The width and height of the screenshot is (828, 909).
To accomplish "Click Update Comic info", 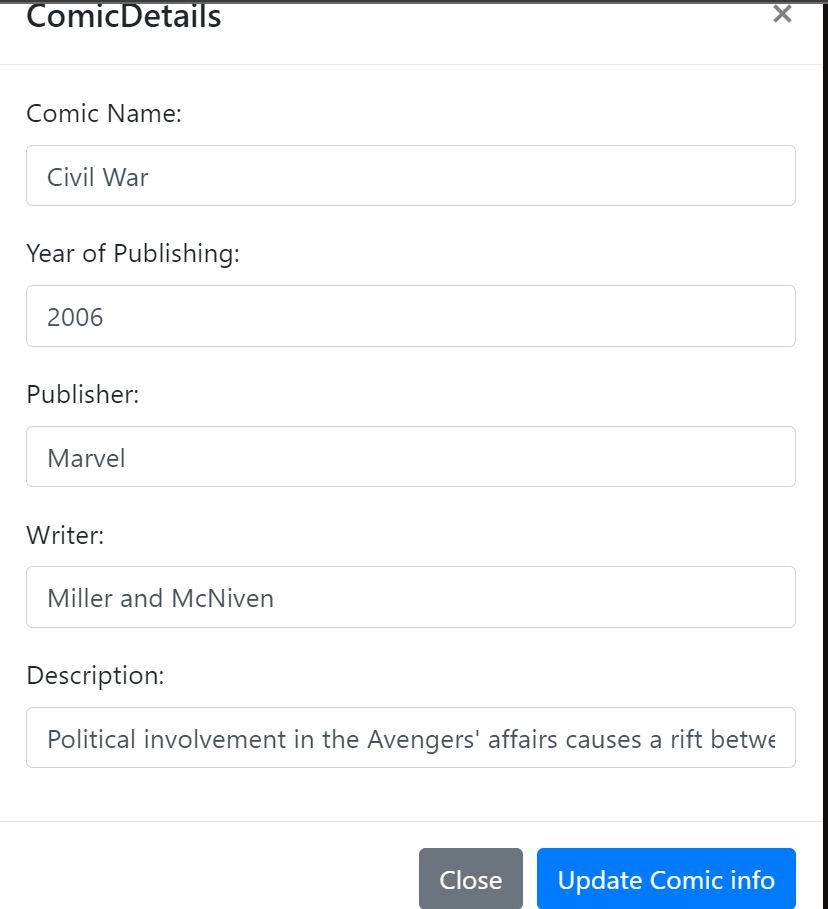I will point(665,879).
